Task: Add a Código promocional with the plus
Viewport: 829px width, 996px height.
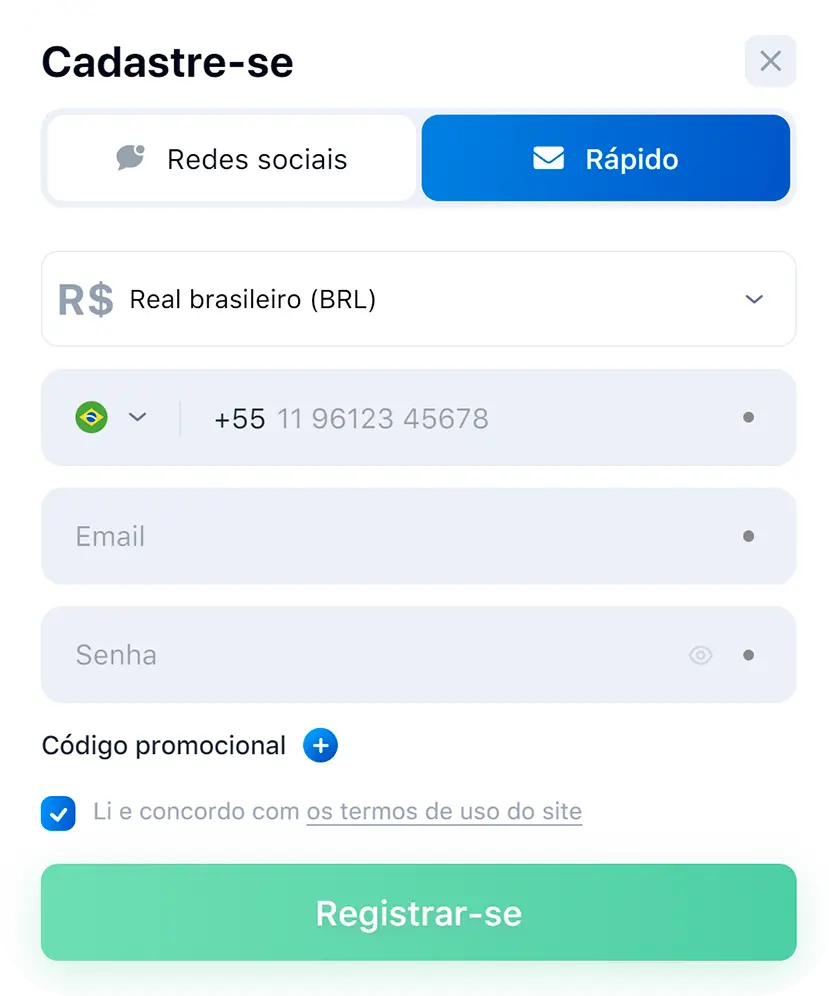Action: click(x=321, y=745)
